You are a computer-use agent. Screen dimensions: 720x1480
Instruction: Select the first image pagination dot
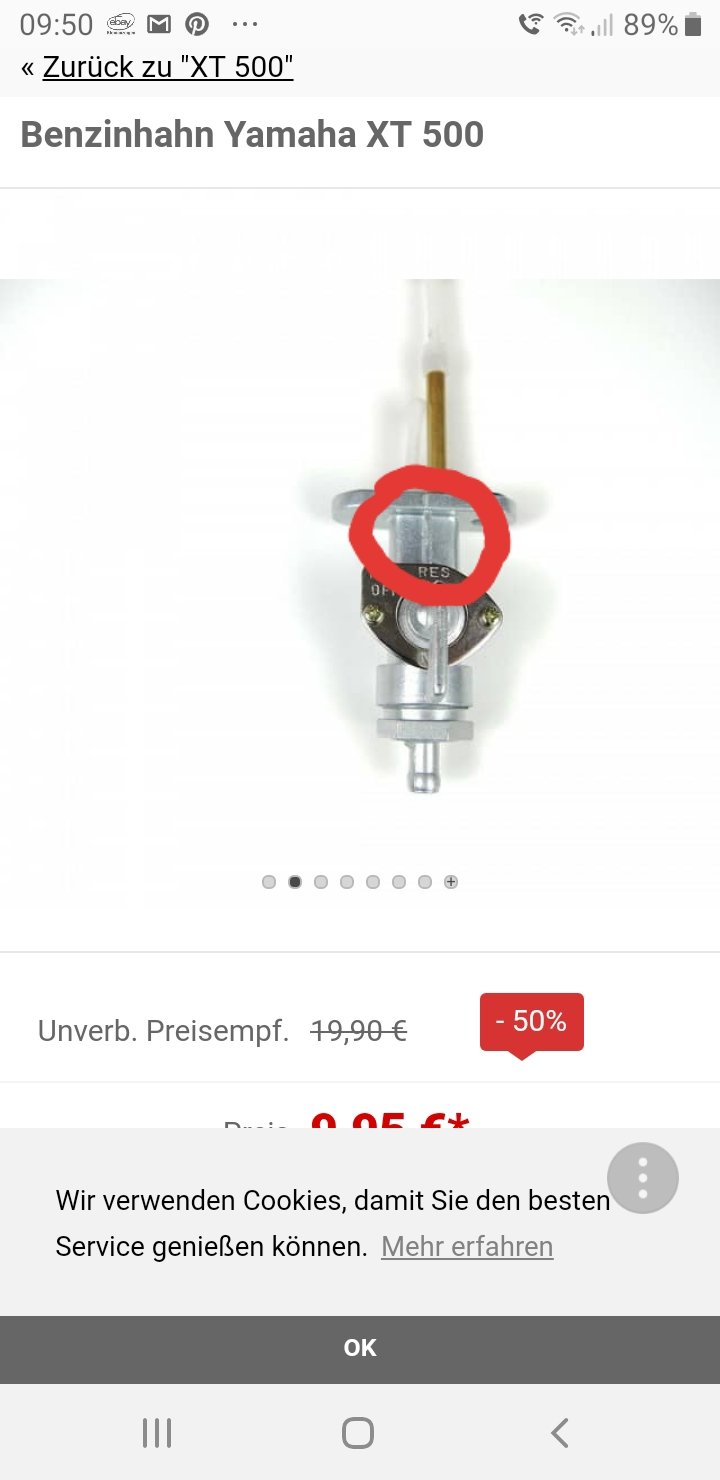point(269,882)
